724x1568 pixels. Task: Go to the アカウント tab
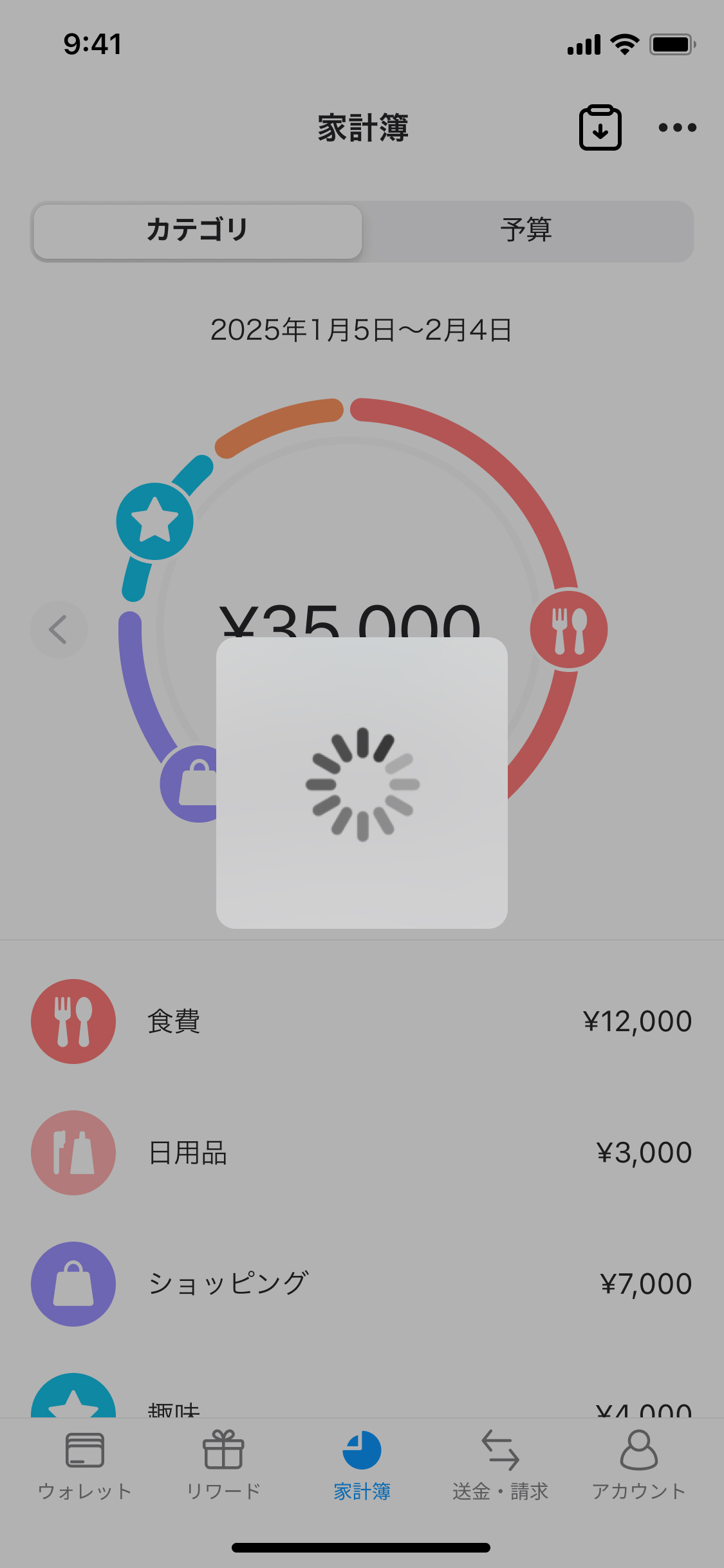(638, 1464)
